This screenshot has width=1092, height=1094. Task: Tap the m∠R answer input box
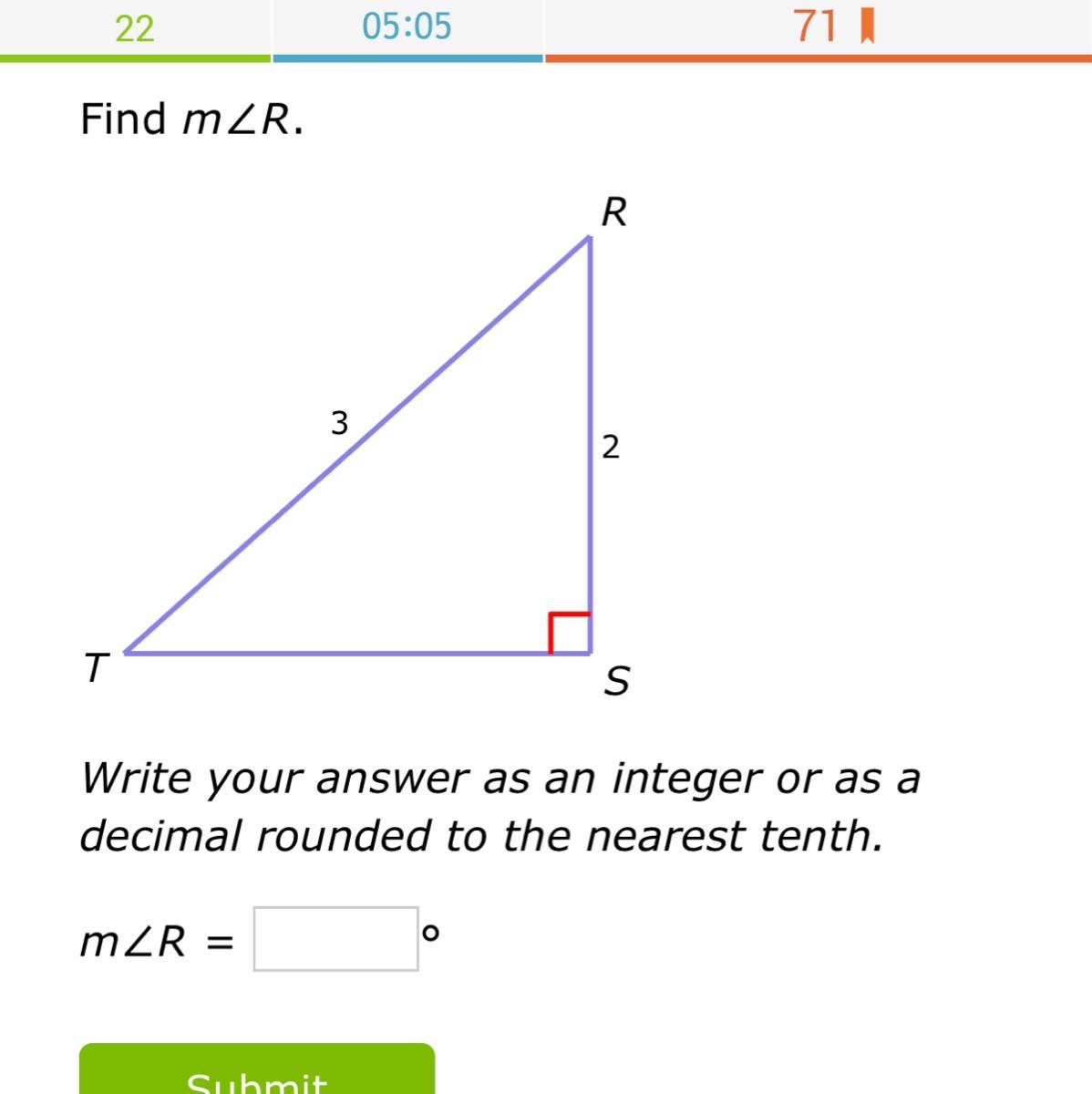335,939
